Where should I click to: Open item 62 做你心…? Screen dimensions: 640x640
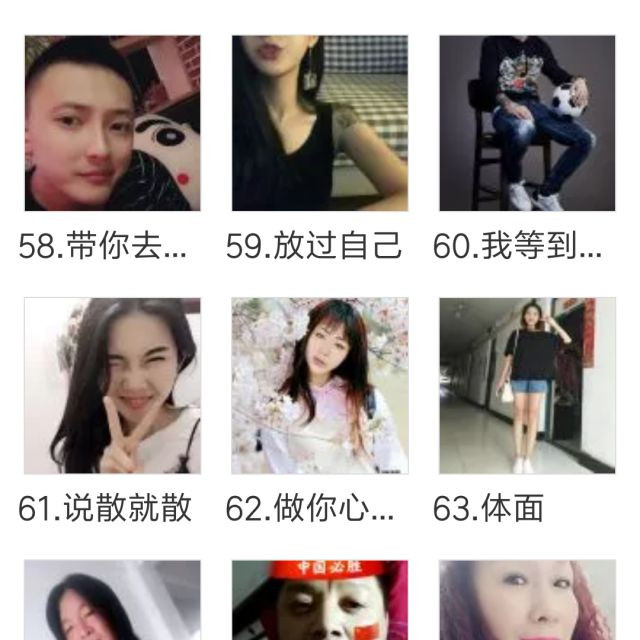tap(319, 386)
